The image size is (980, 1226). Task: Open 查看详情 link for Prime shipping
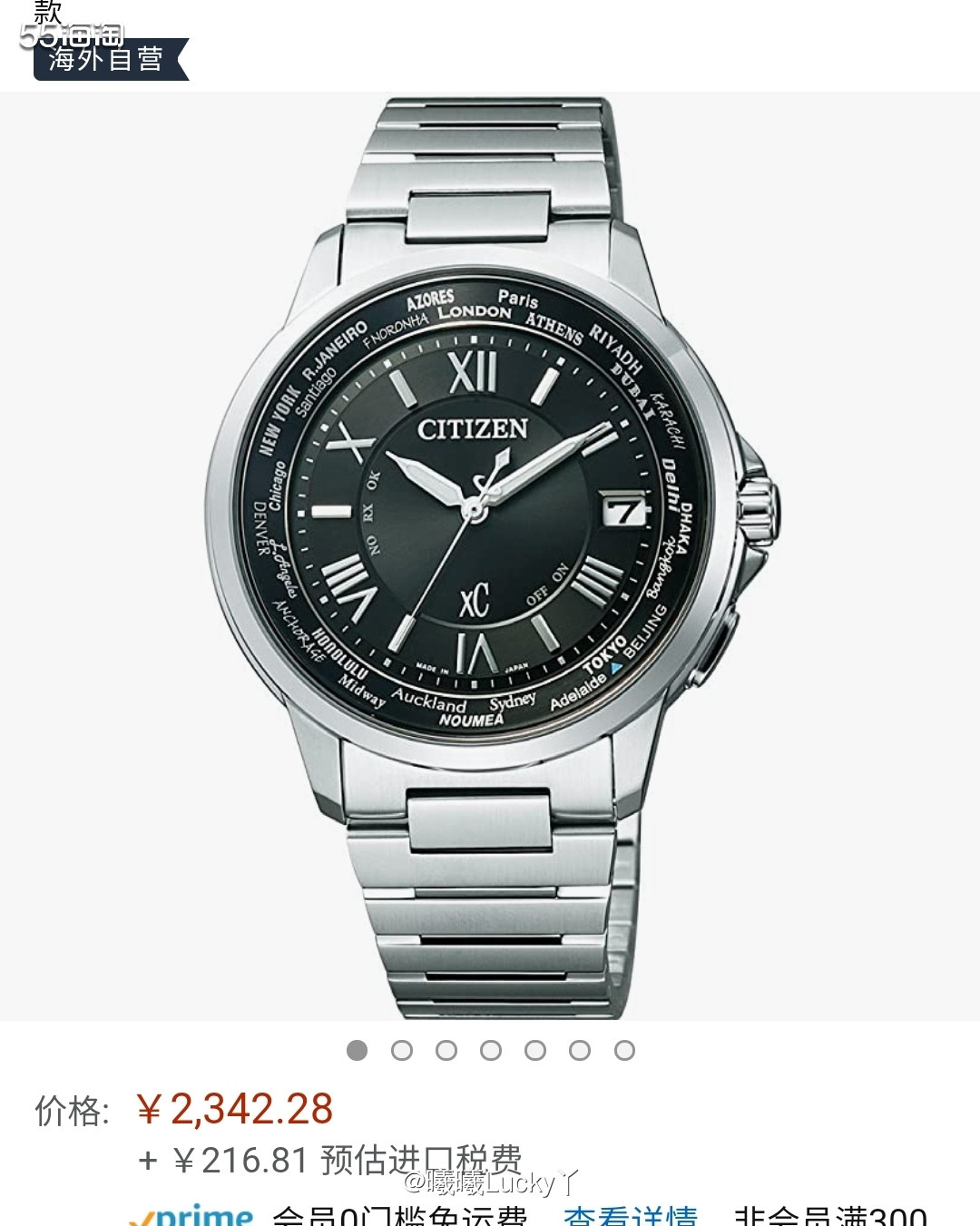tap(631, 1214)
